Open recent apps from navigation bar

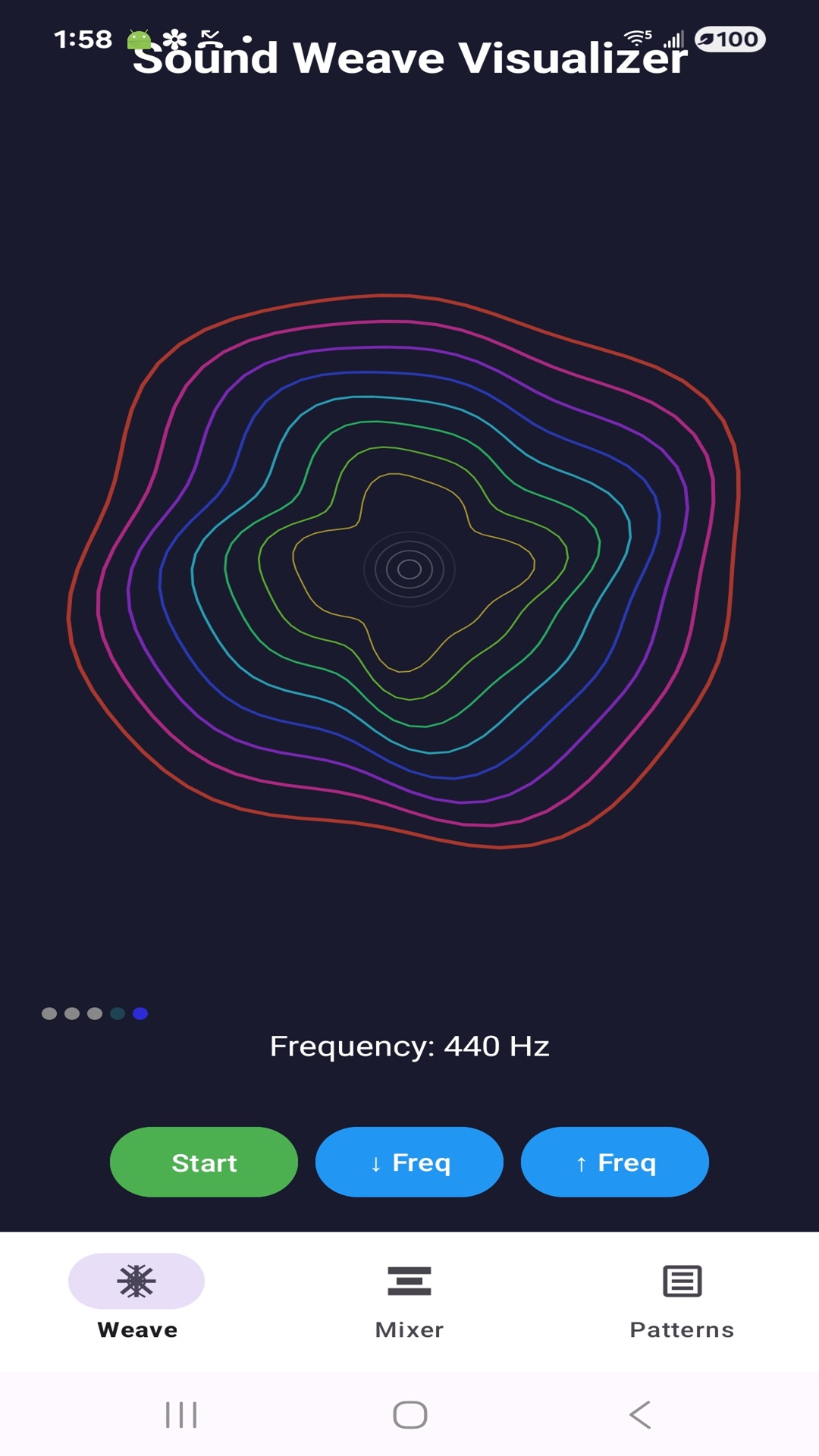181,1415
